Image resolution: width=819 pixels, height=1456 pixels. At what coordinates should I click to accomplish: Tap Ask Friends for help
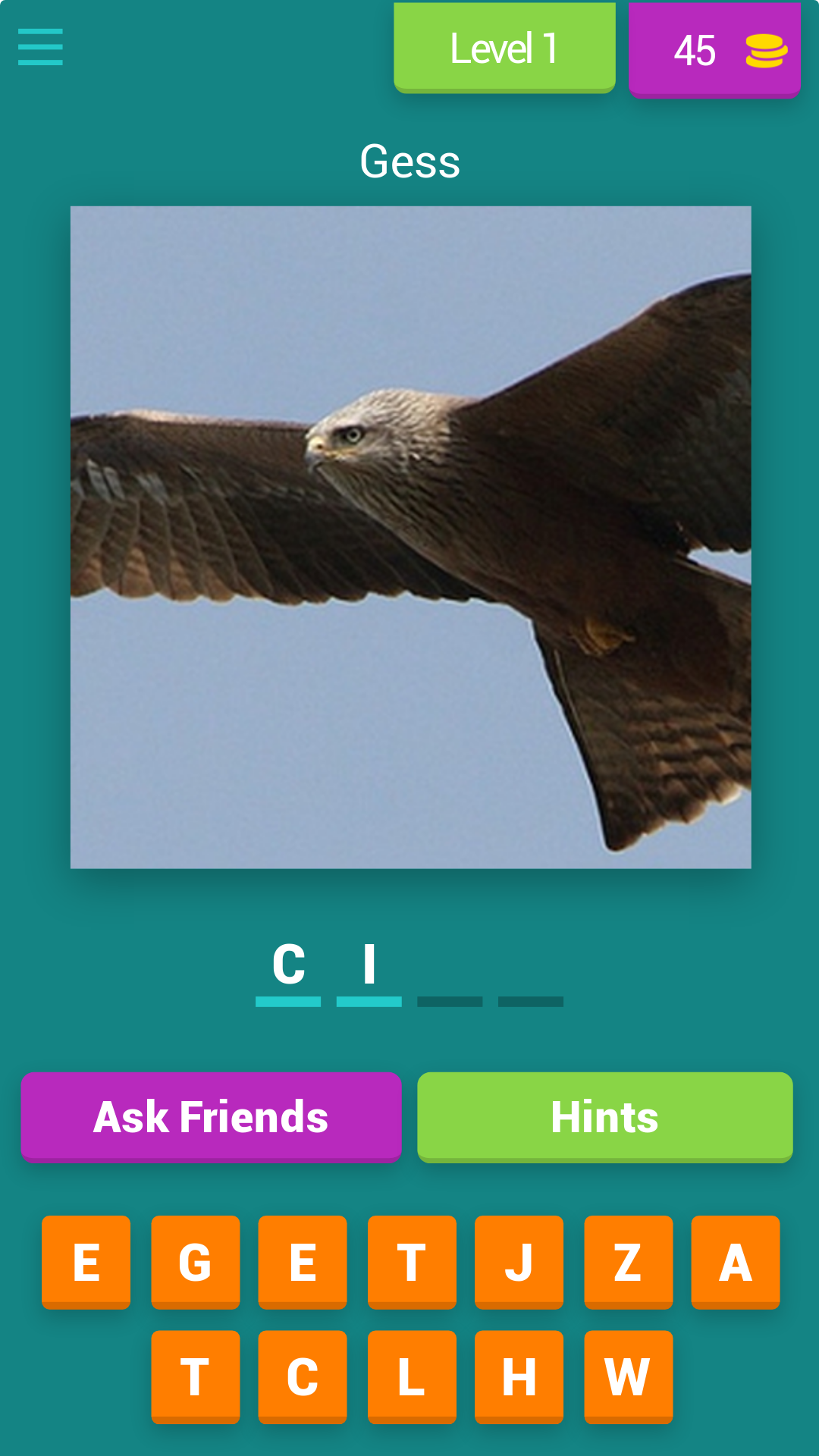211,1116
